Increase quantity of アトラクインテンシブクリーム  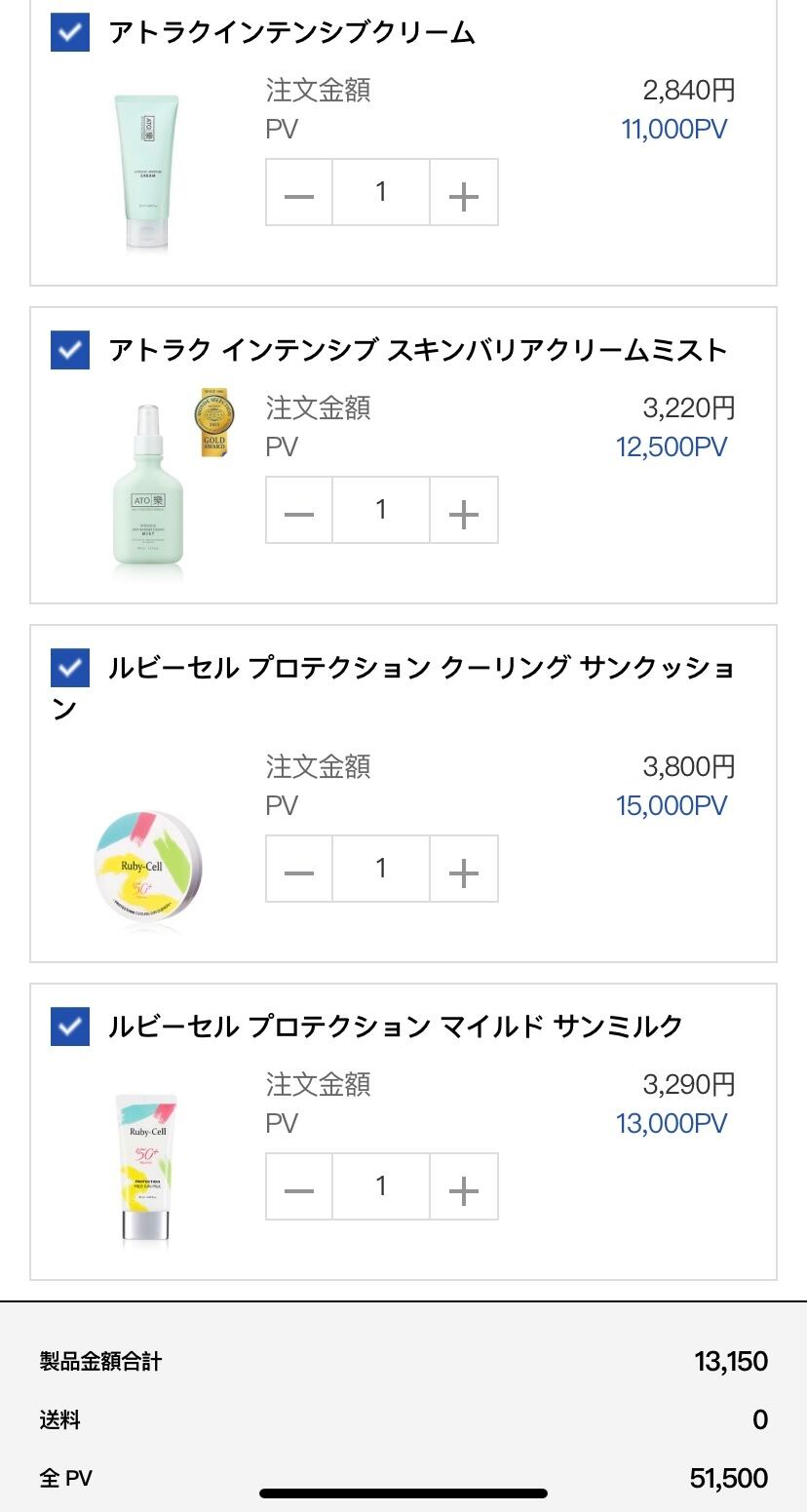(x=464, y=193)
